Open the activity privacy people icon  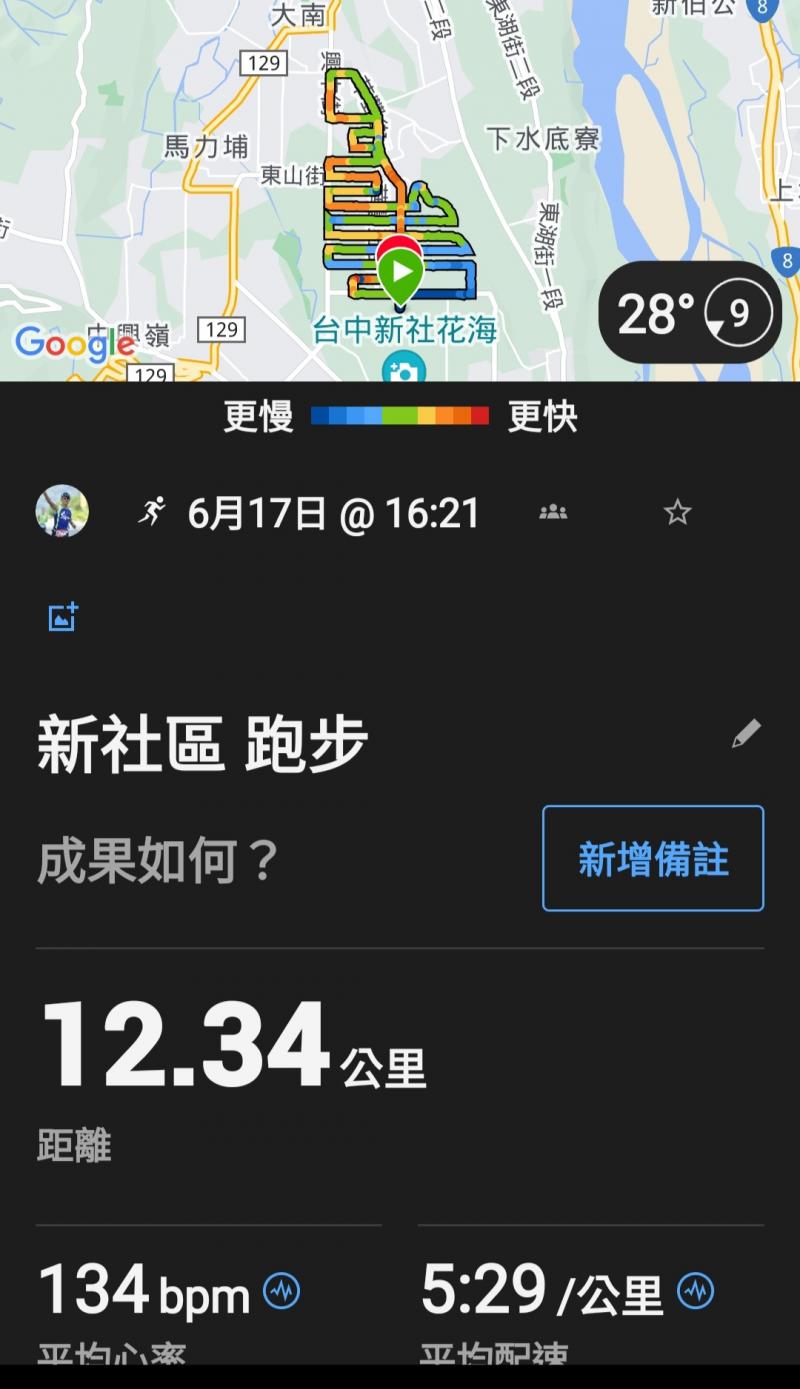[553, 513]
